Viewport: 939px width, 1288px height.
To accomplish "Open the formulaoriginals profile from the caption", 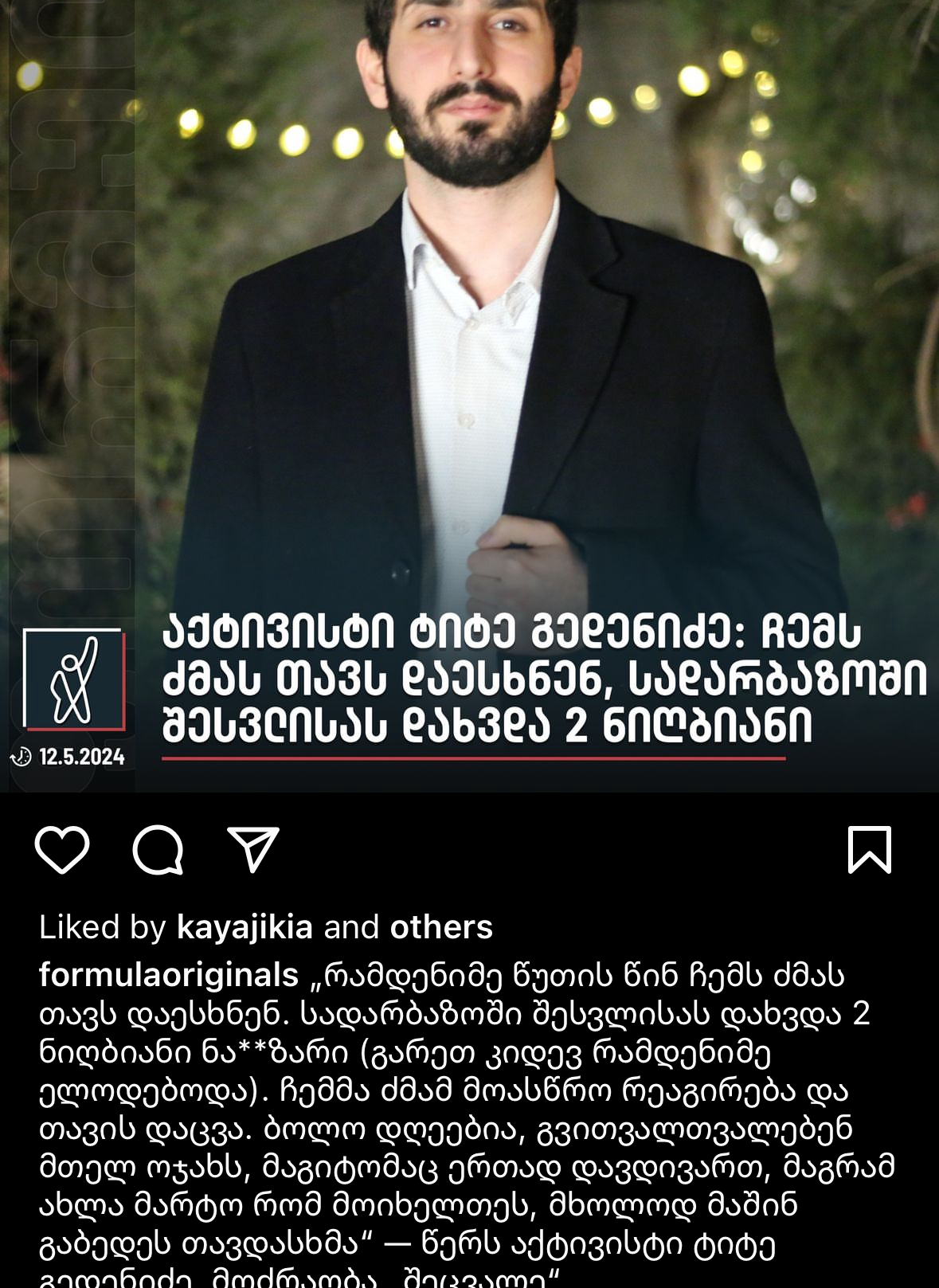I will click(x=169, y=975).
